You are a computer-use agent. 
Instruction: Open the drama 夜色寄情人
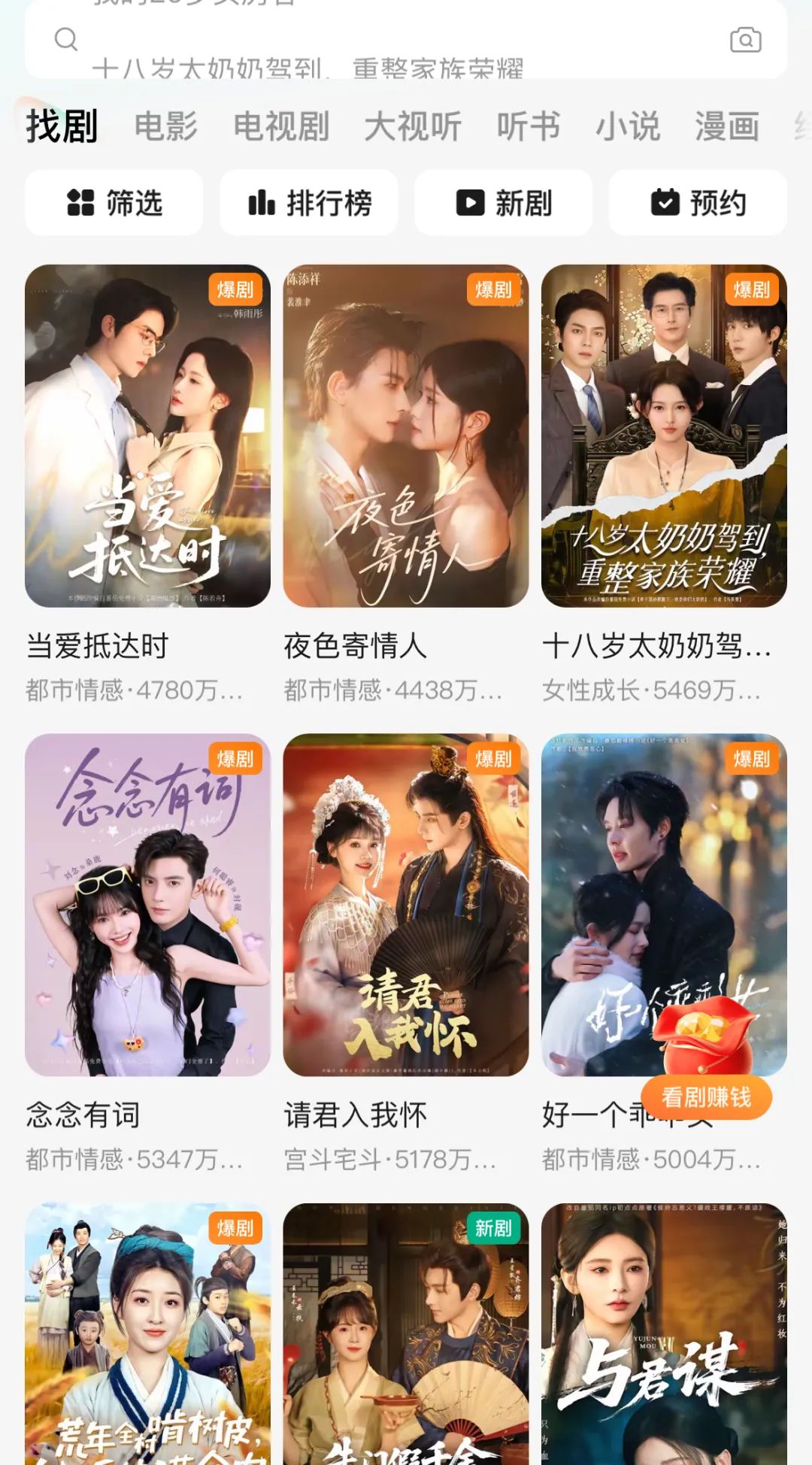click(x=406, y=436)
